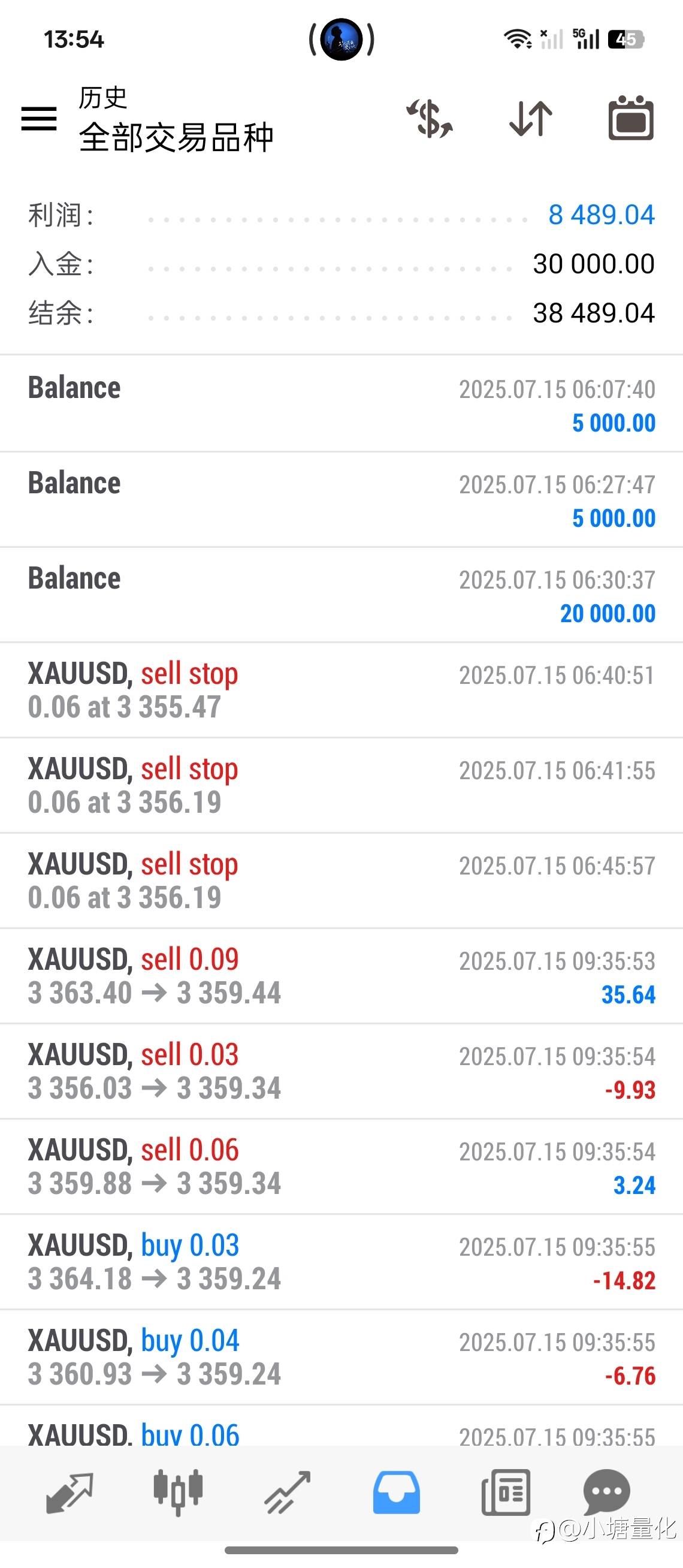Switch to the Messages chat tab
This screenshot has height=1568, width=683.
(x=606, y=1492)
